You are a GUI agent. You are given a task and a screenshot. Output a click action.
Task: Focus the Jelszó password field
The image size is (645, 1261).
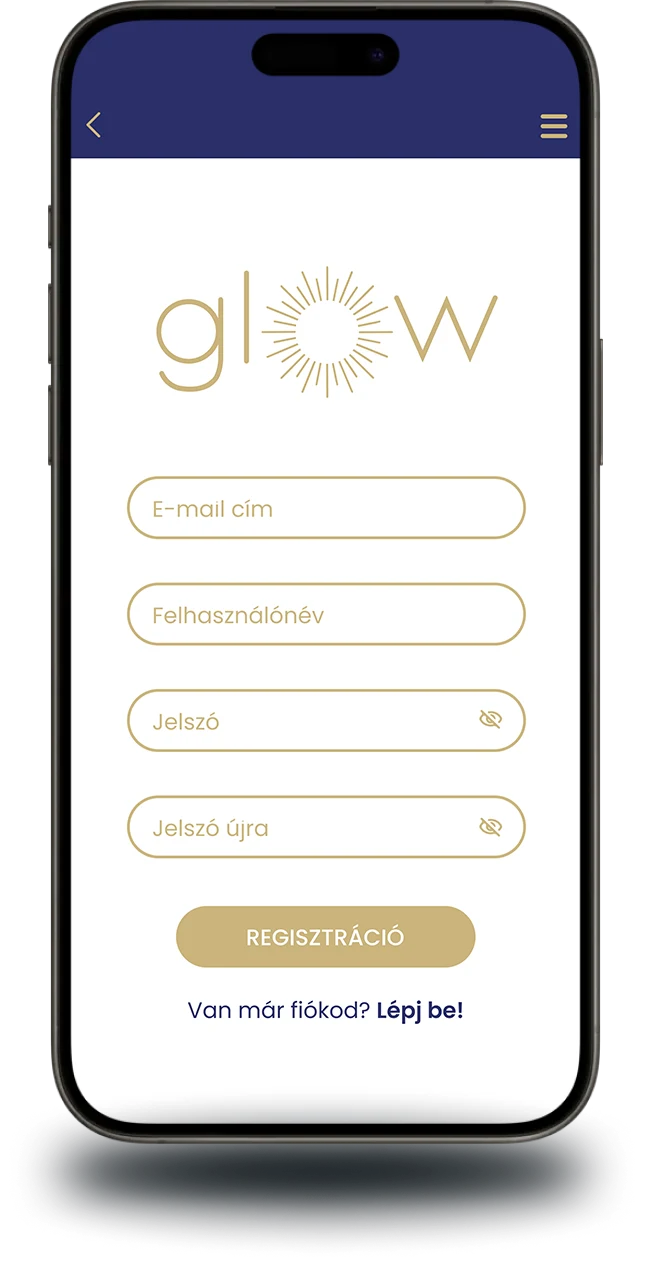(x=326, y=720)
